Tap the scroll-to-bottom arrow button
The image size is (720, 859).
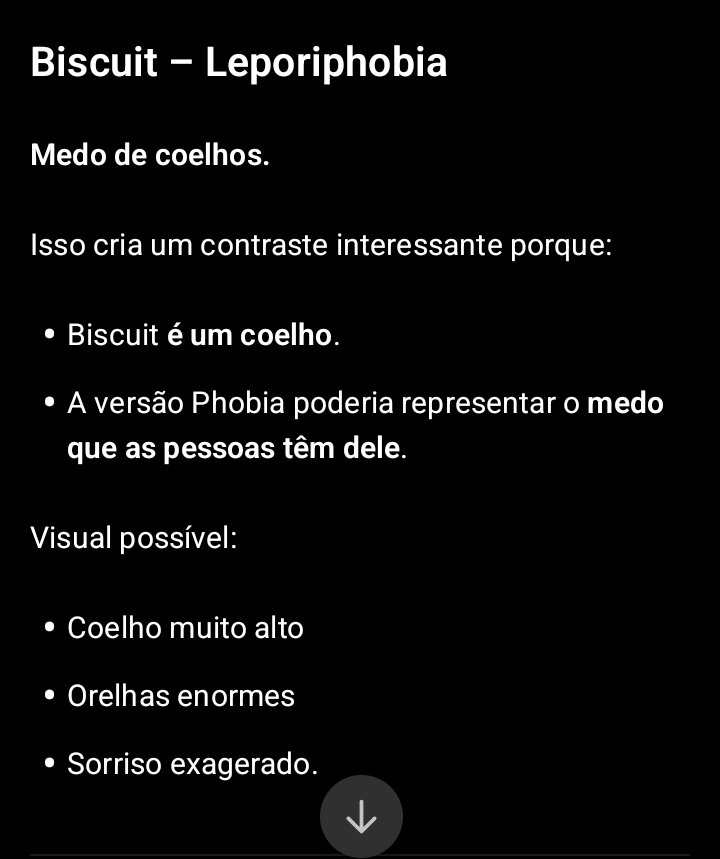pyautogui.click(x=361, y=816)
